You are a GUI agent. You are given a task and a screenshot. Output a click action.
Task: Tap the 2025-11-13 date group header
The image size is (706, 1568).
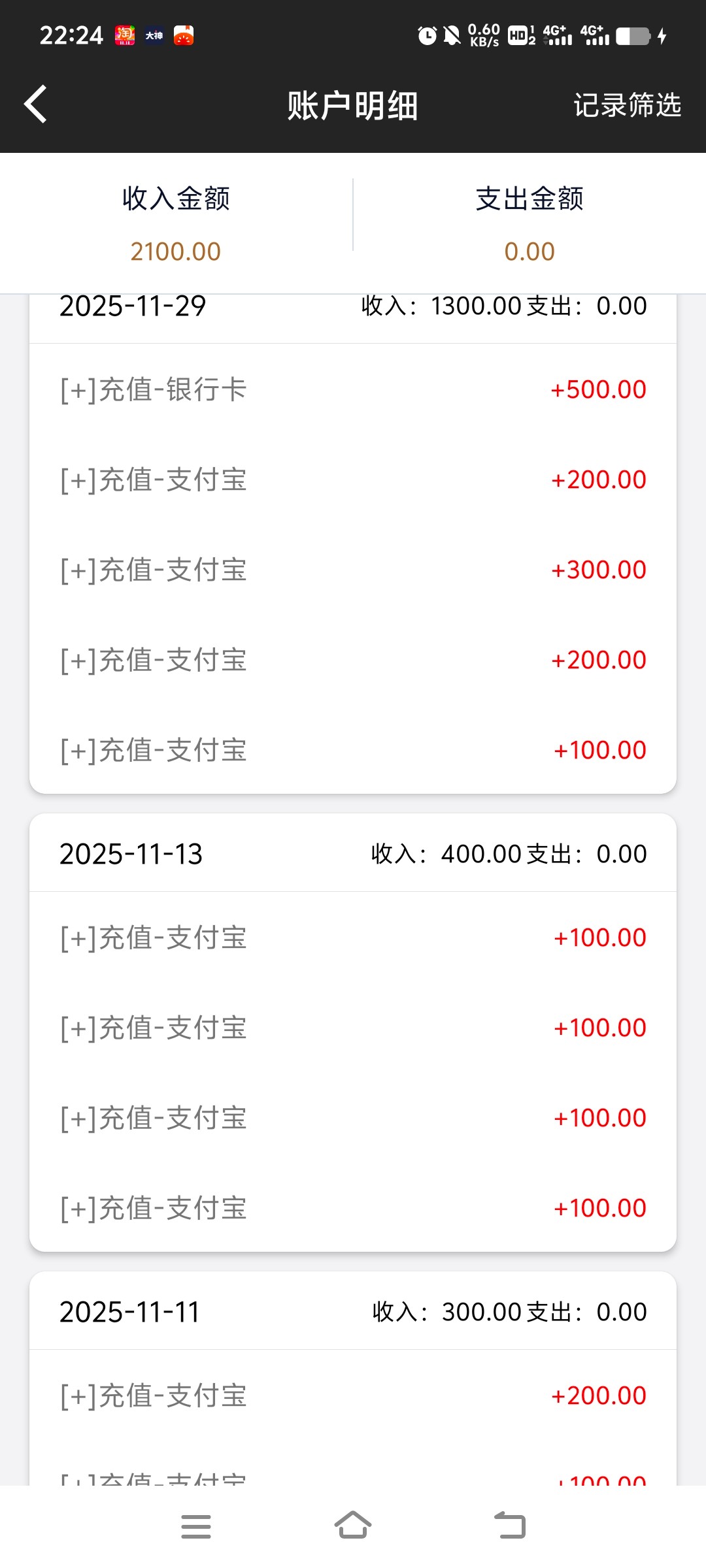353,853
